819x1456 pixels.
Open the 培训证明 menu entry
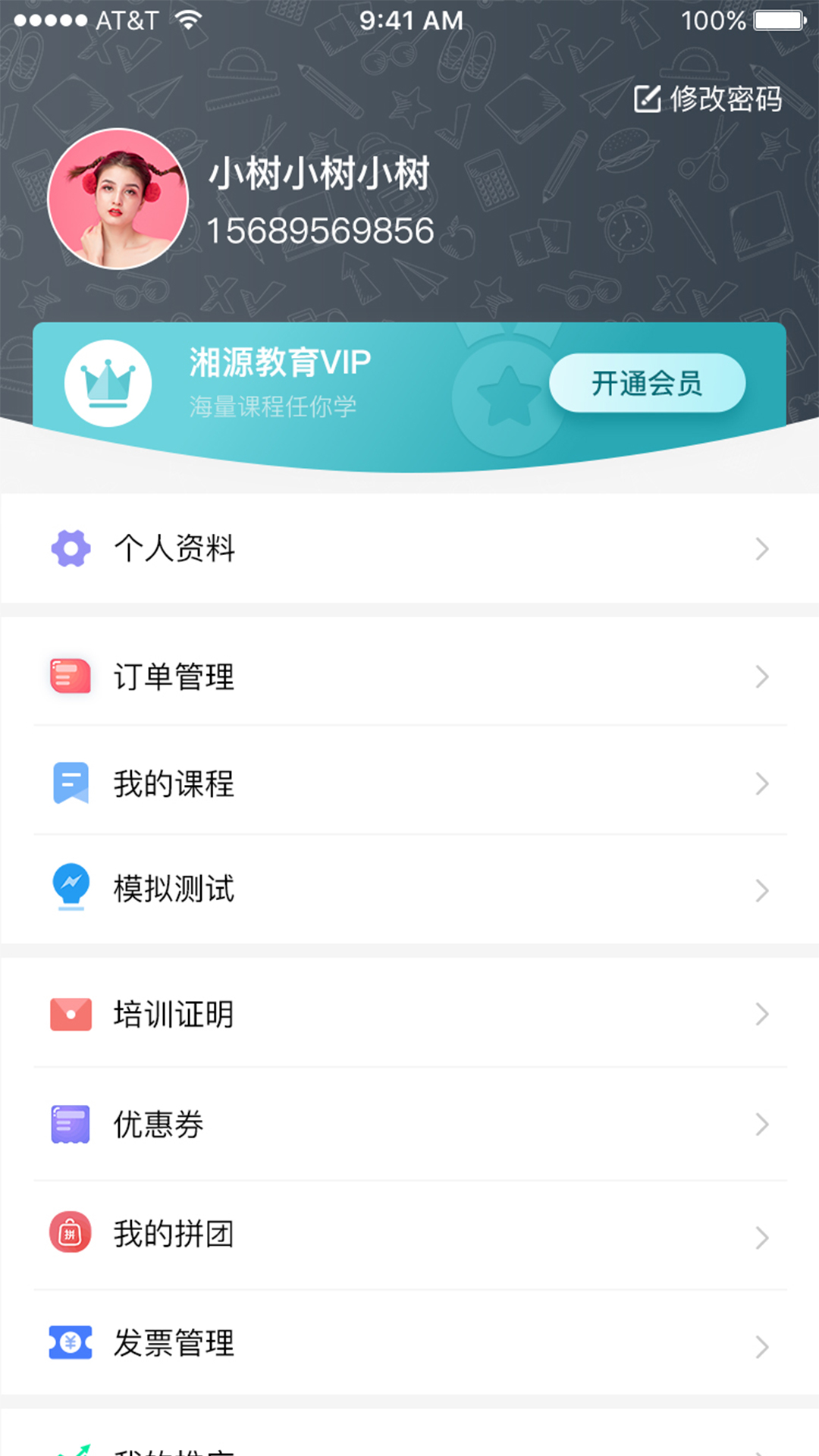409,1014
